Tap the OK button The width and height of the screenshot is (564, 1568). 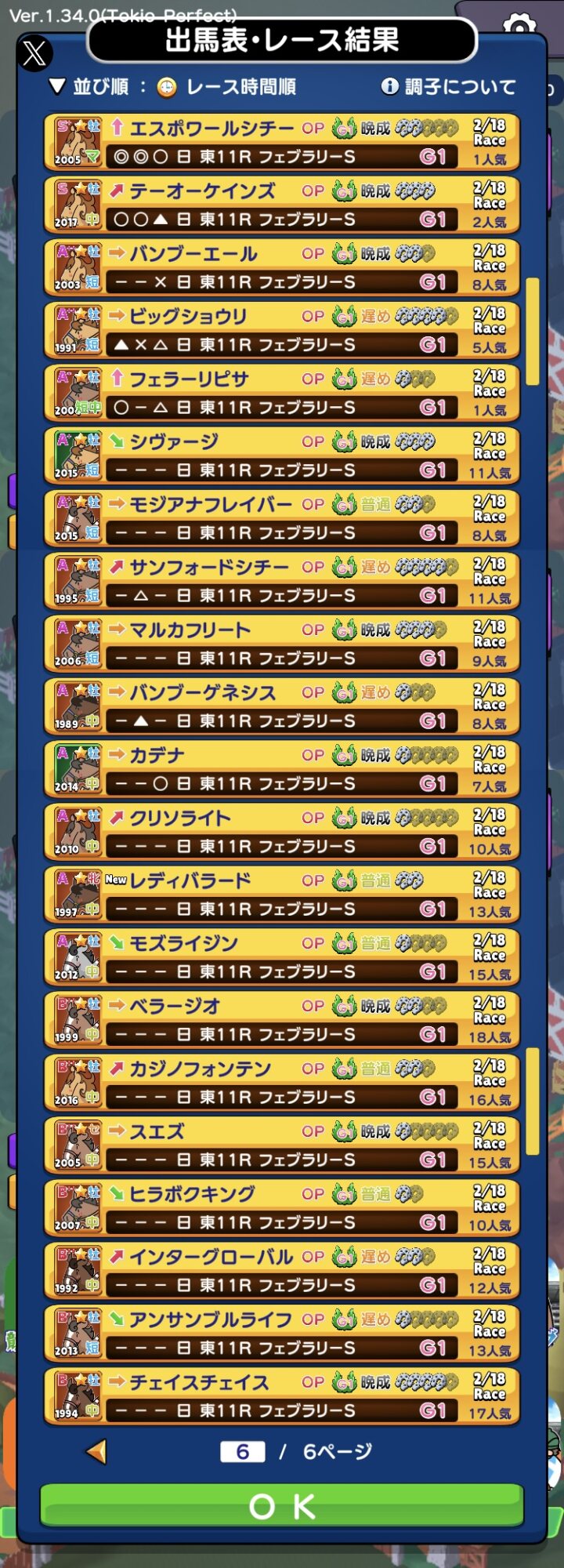point(282,1505)
